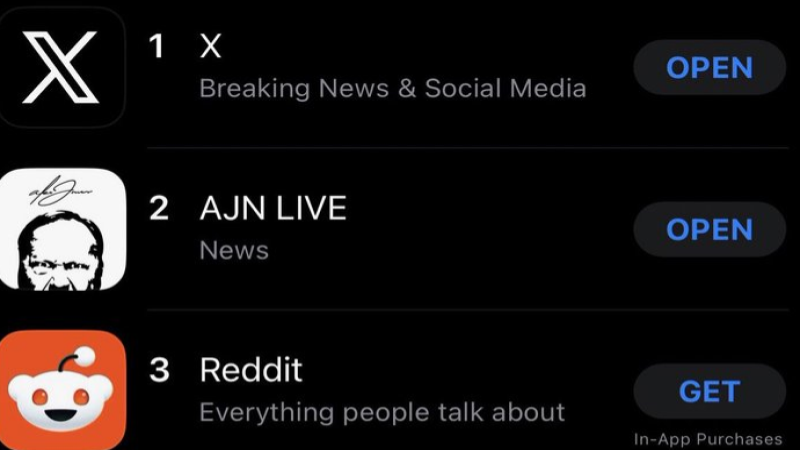
Task: View the Reddit app listing
Action: [380, 390]
